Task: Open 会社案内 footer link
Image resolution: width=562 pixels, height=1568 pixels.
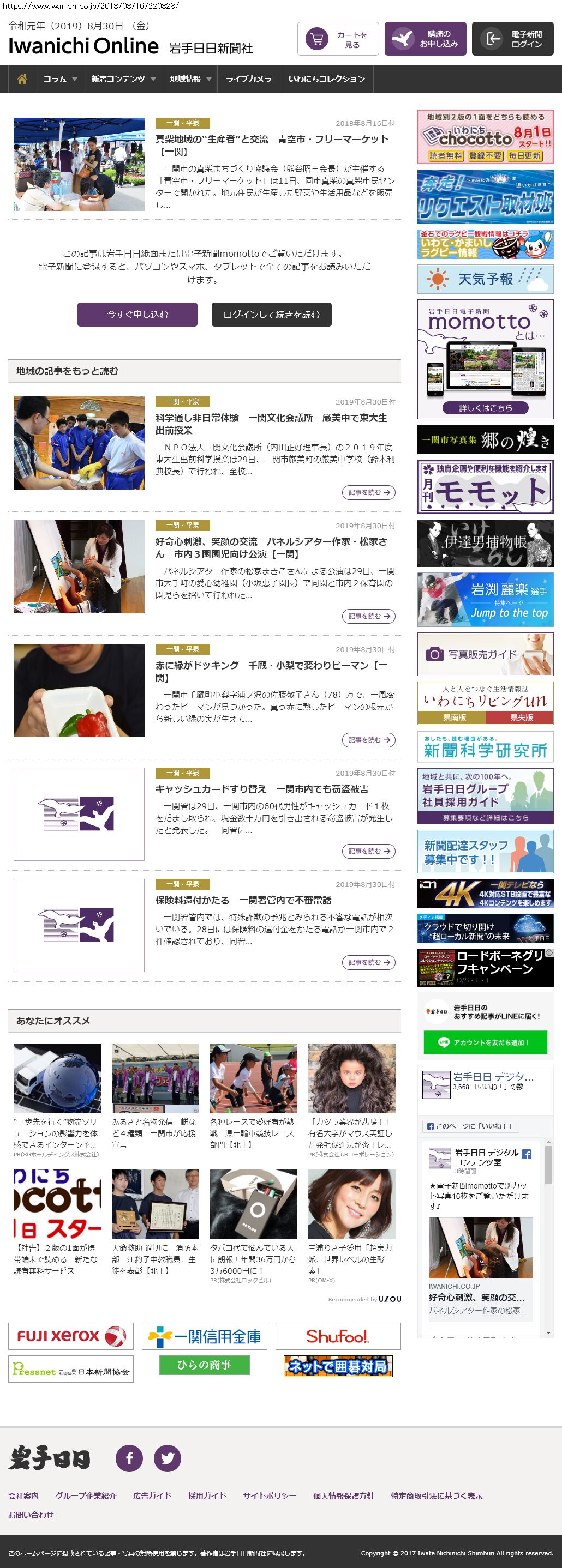Action: click(x=23, y=1495)
